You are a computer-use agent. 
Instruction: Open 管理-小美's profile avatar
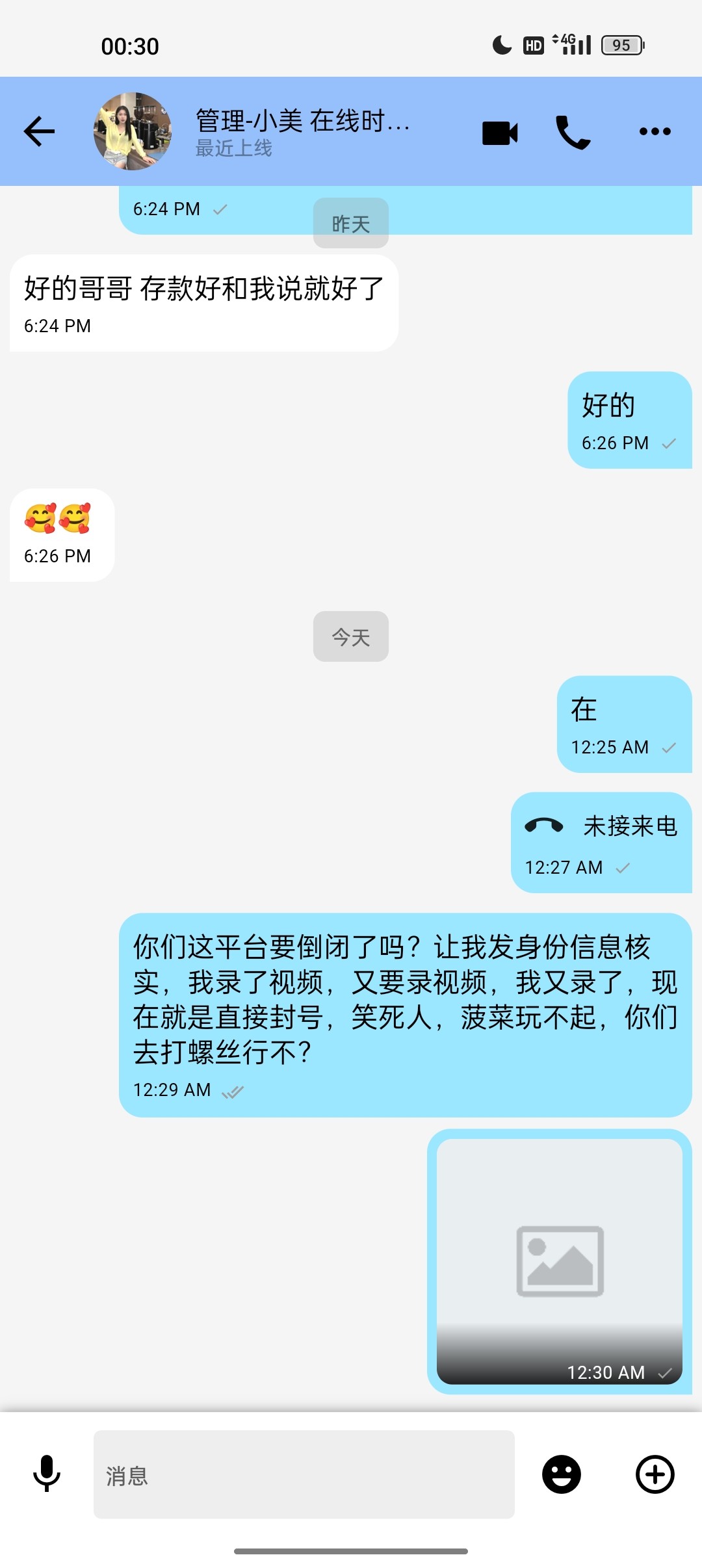pyautogui.click(x=133, y=131)
